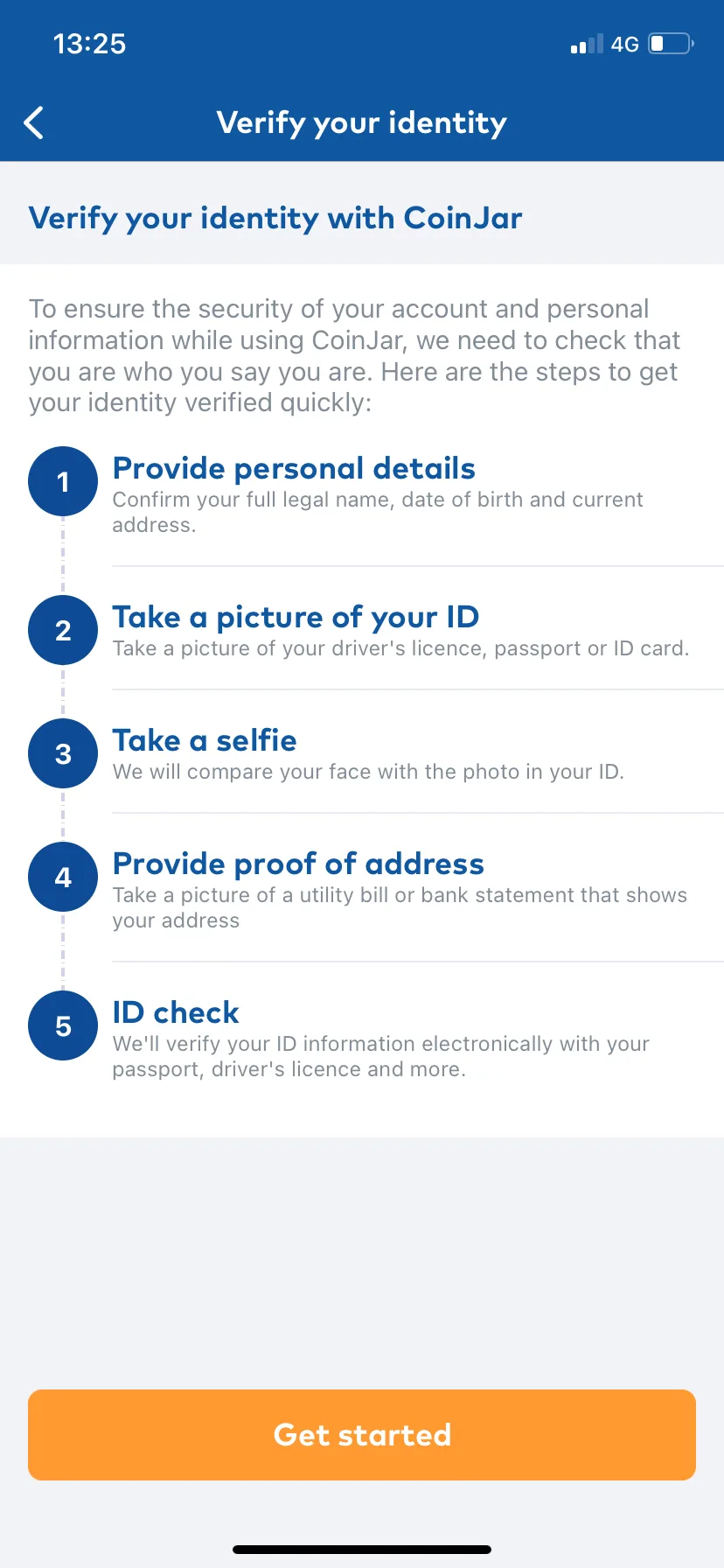Screen dimensions: 724x1568
Task: Go back using the header arrow
Action: point(34,123)
